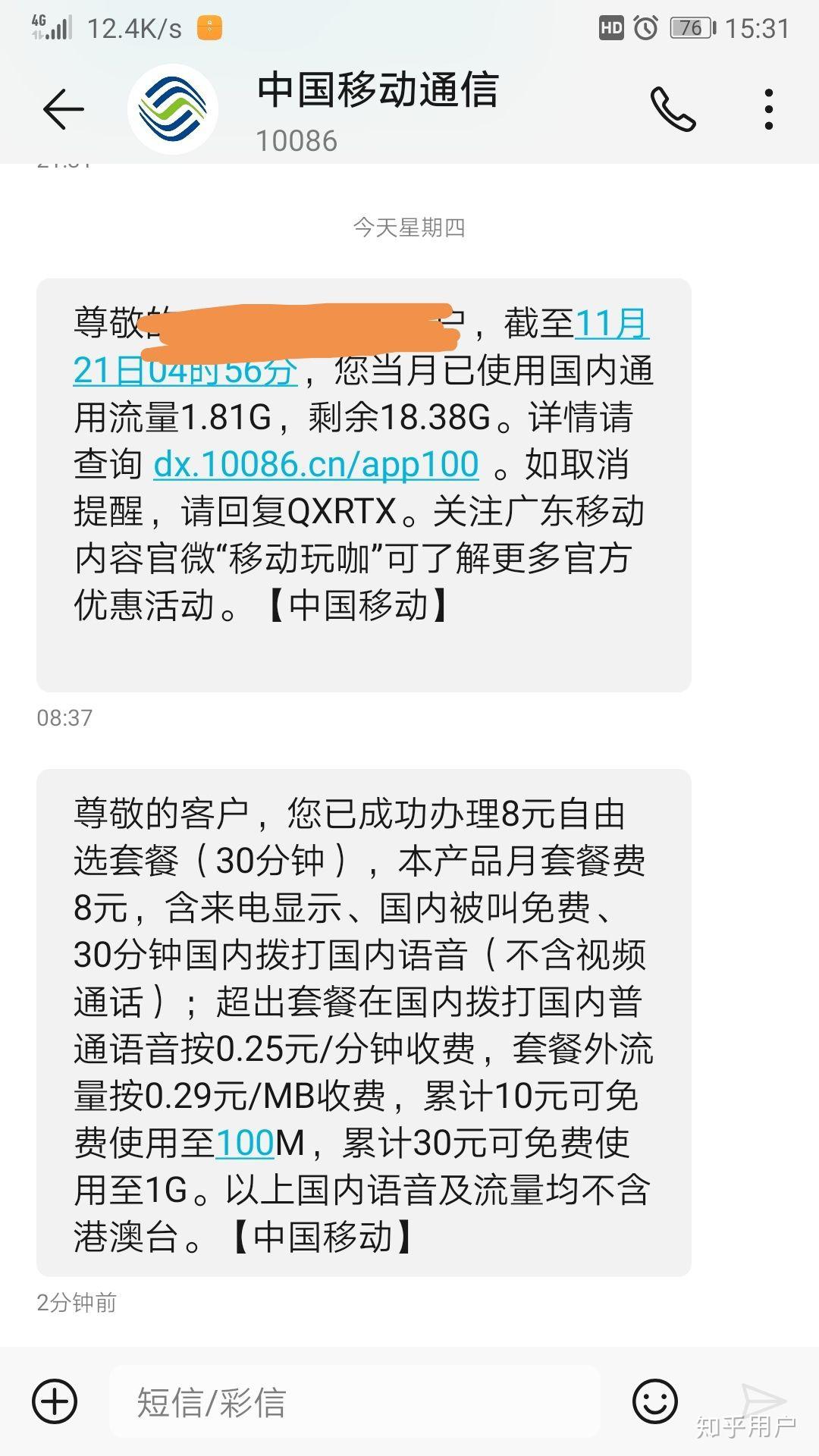Open the plus attachment button

tap(55, 1401)
